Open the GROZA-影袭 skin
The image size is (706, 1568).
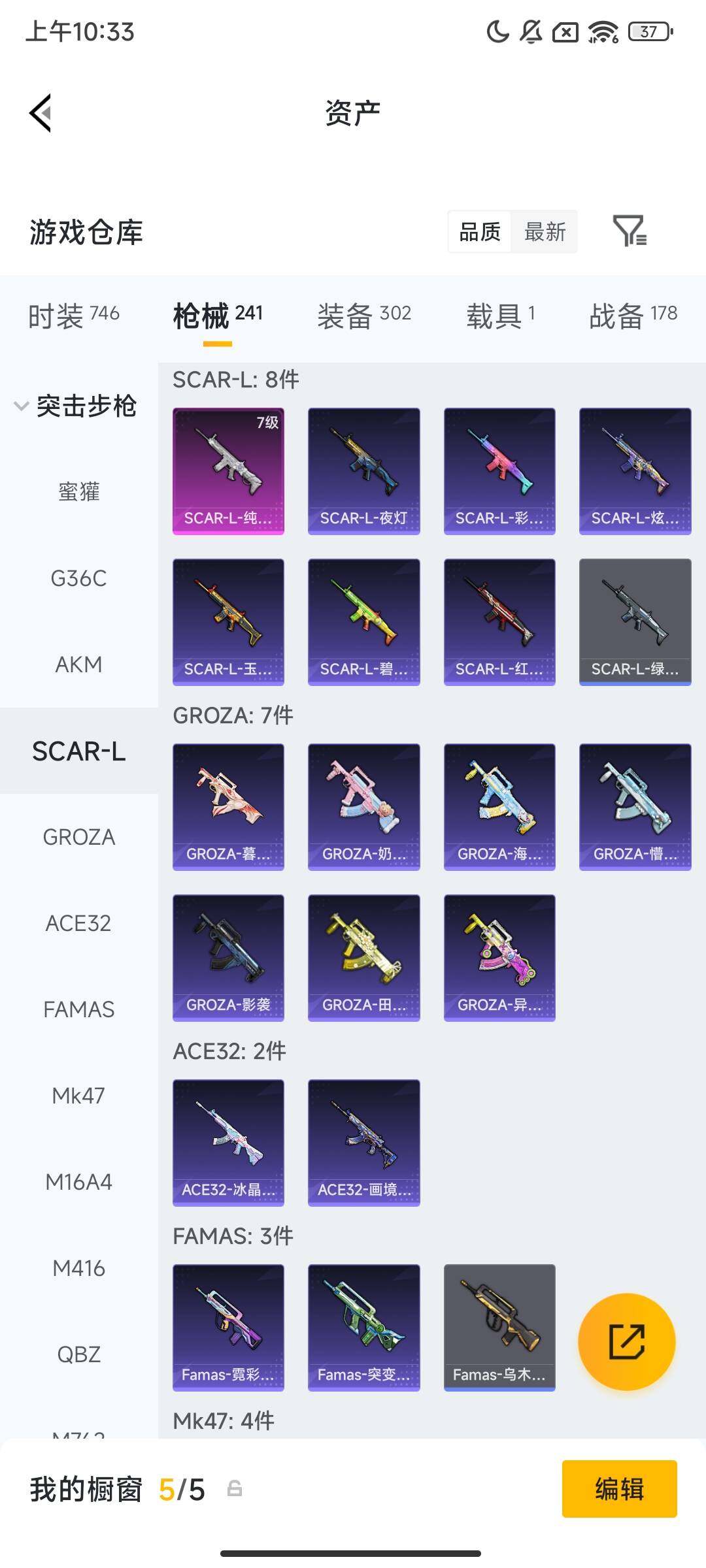tap(228, 957)
